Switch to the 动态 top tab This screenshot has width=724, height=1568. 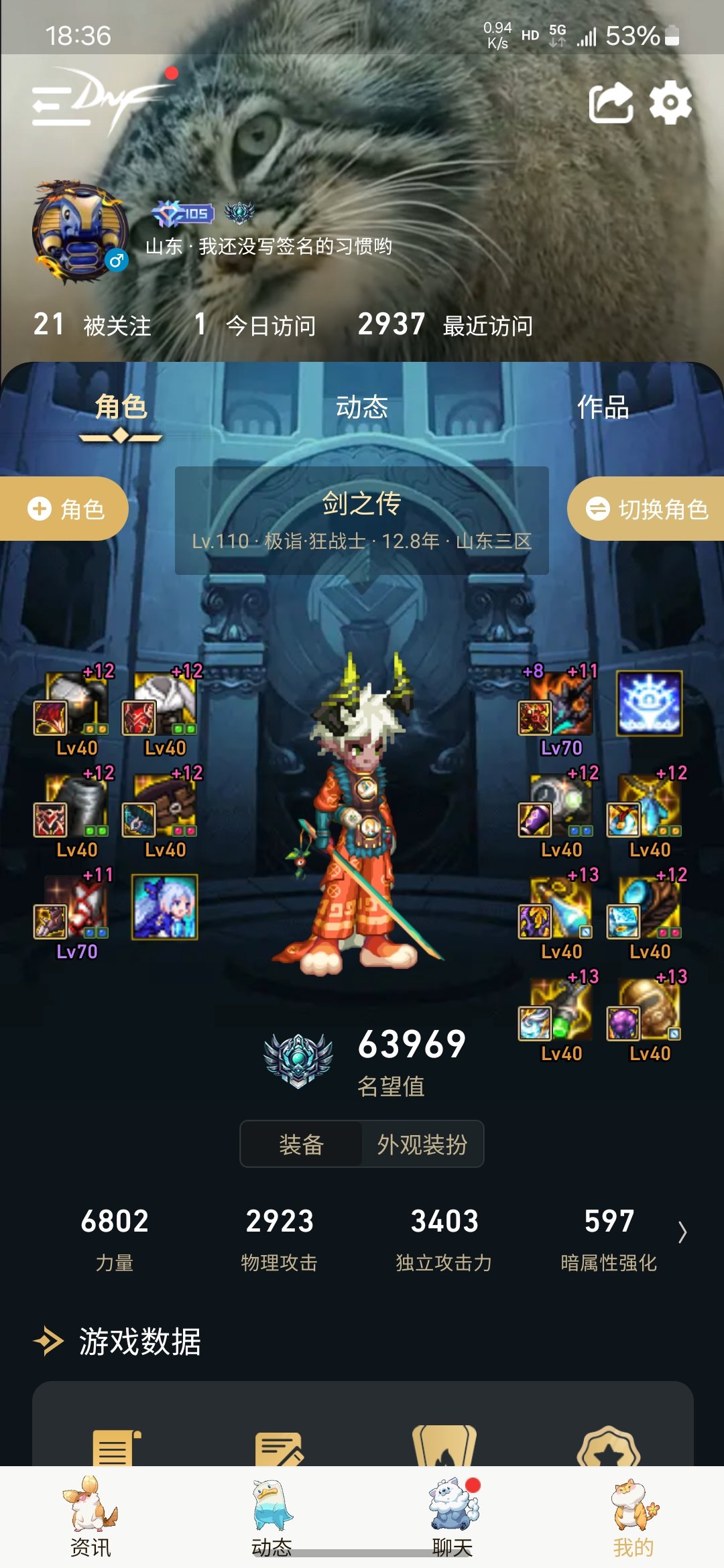362,407
